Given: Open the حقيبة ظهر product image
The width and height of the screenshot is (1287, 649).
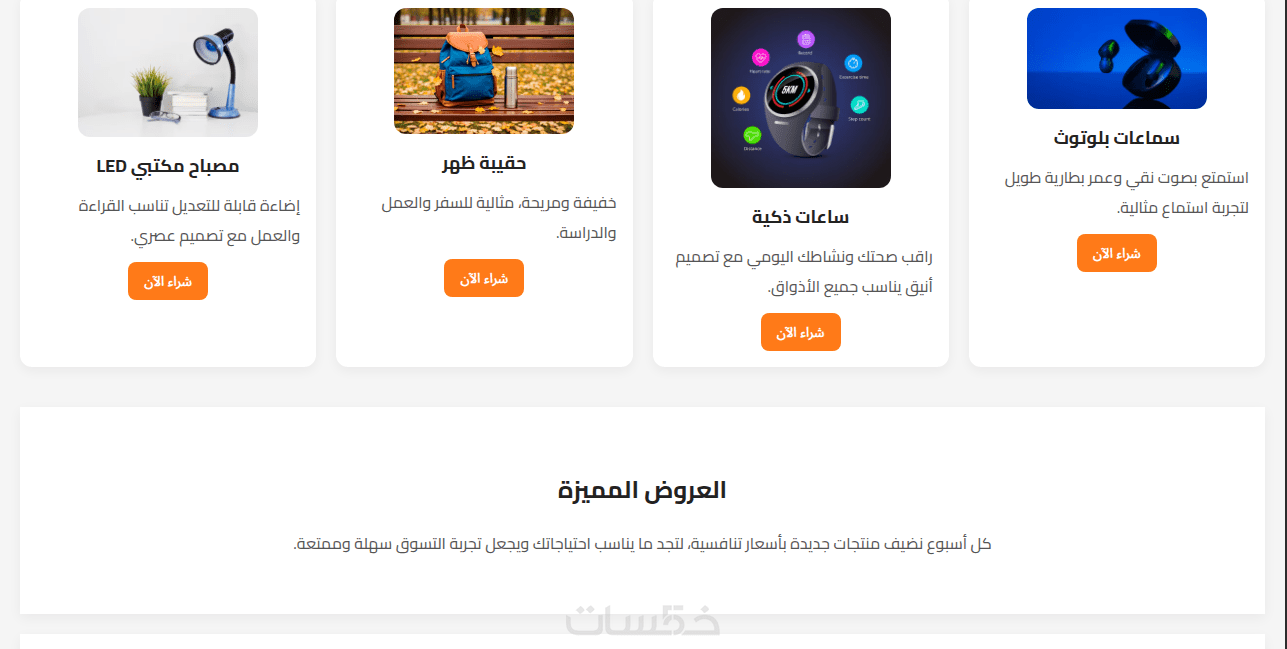Looking at the screenshot, I should pos(483,71).
